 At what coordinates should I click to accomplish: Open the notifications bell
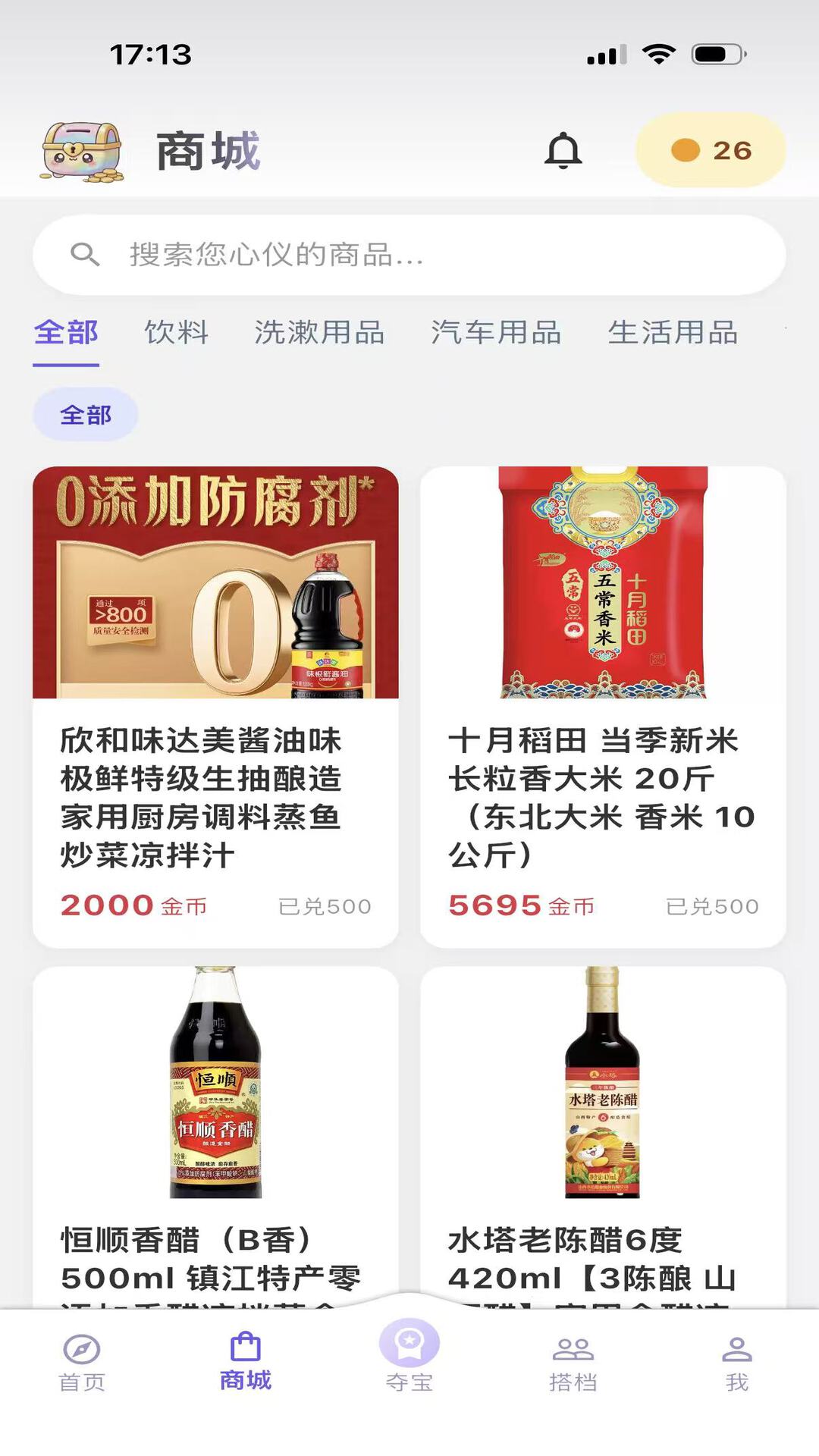(x=563, y=150)
